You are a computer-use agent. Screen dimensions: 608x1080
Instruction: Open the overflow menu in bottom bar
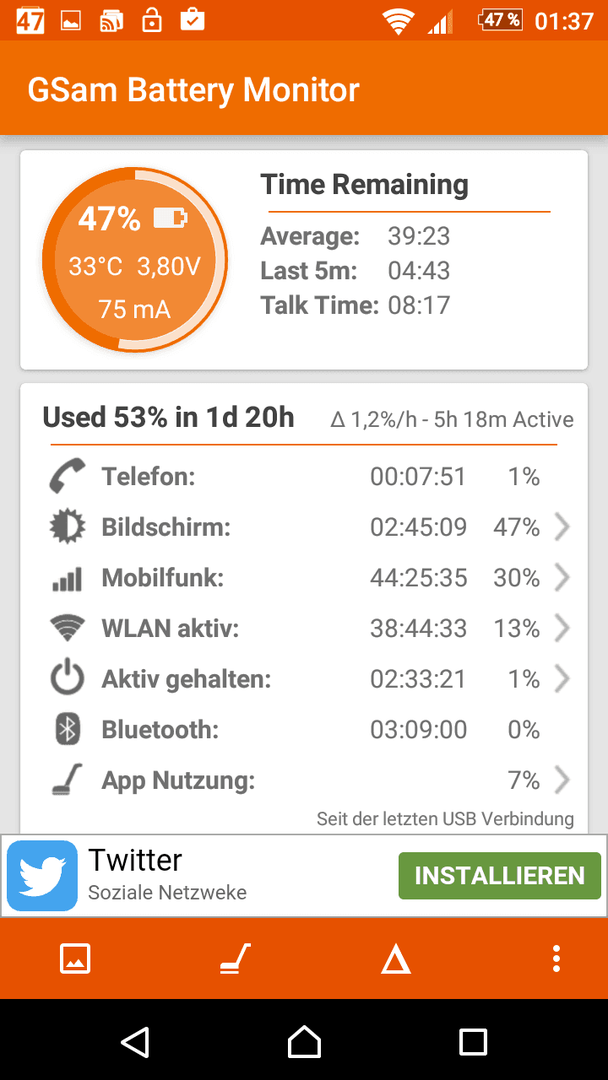coord(556,959)
